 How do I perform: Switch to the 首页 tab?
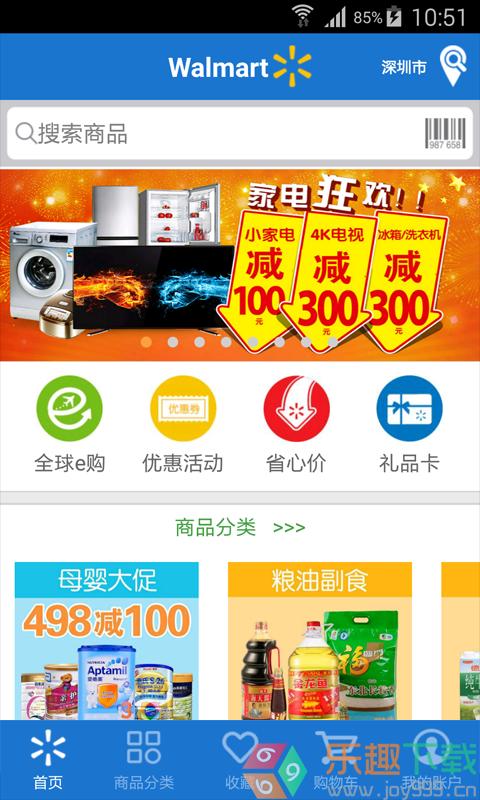coord(48,760)
